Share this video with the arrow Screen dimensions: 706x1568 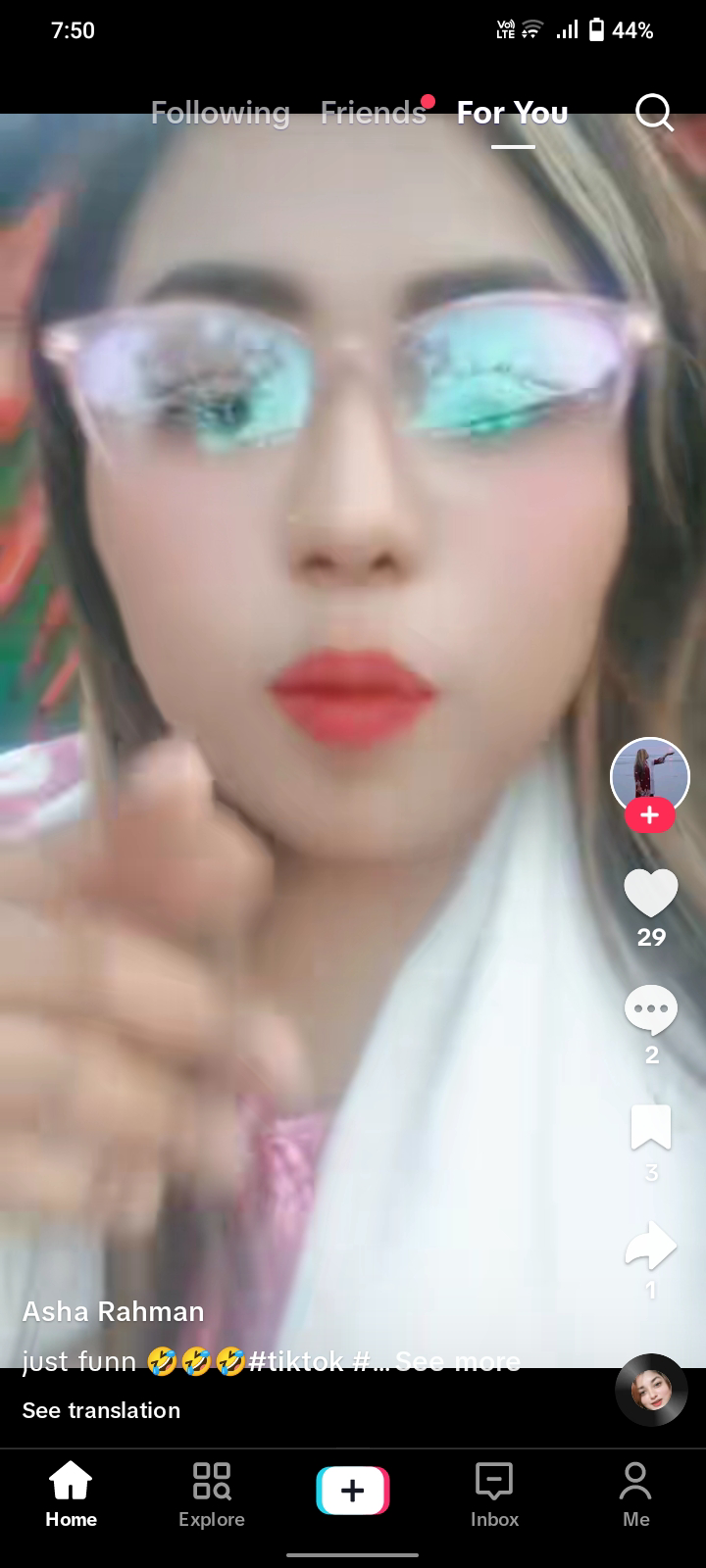(x=651, y=1246)
